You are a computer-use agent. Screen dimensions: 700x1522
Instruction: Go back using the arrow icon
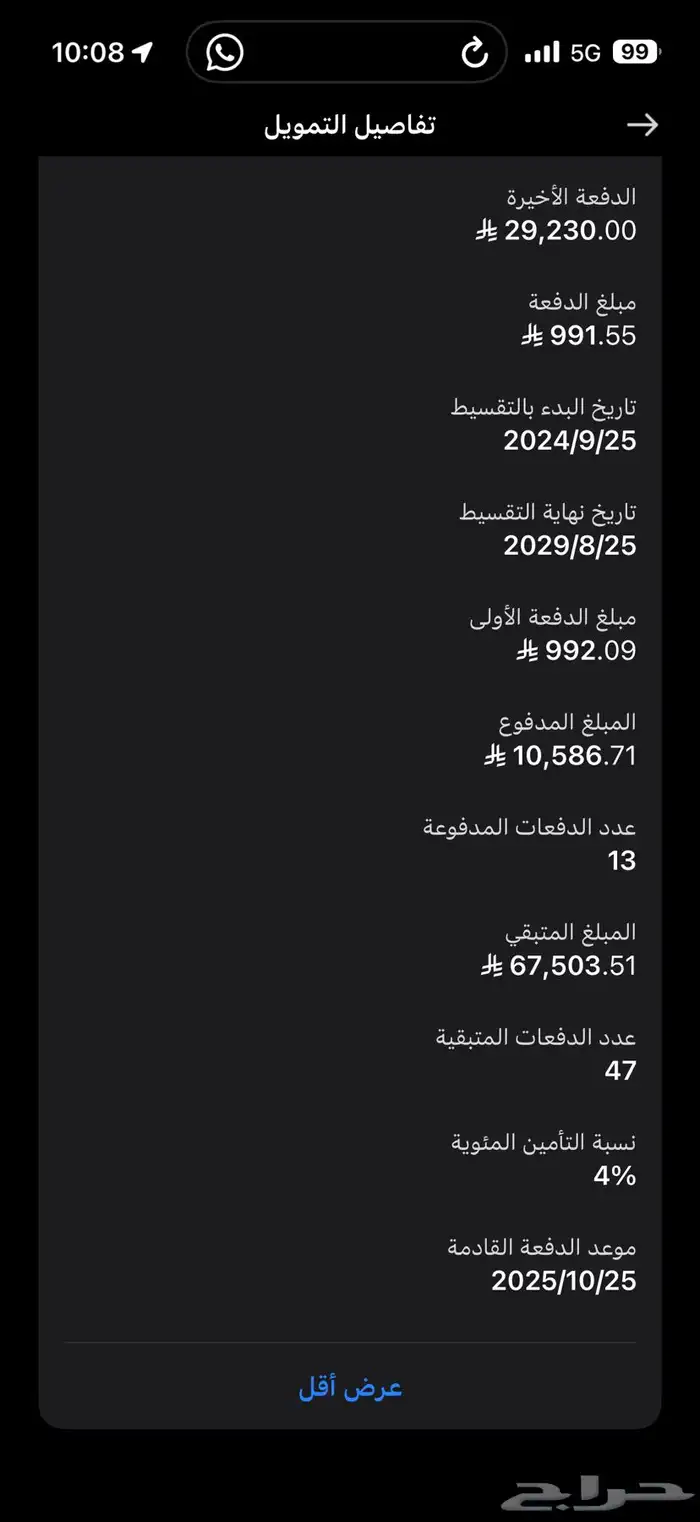pos(642,125)
